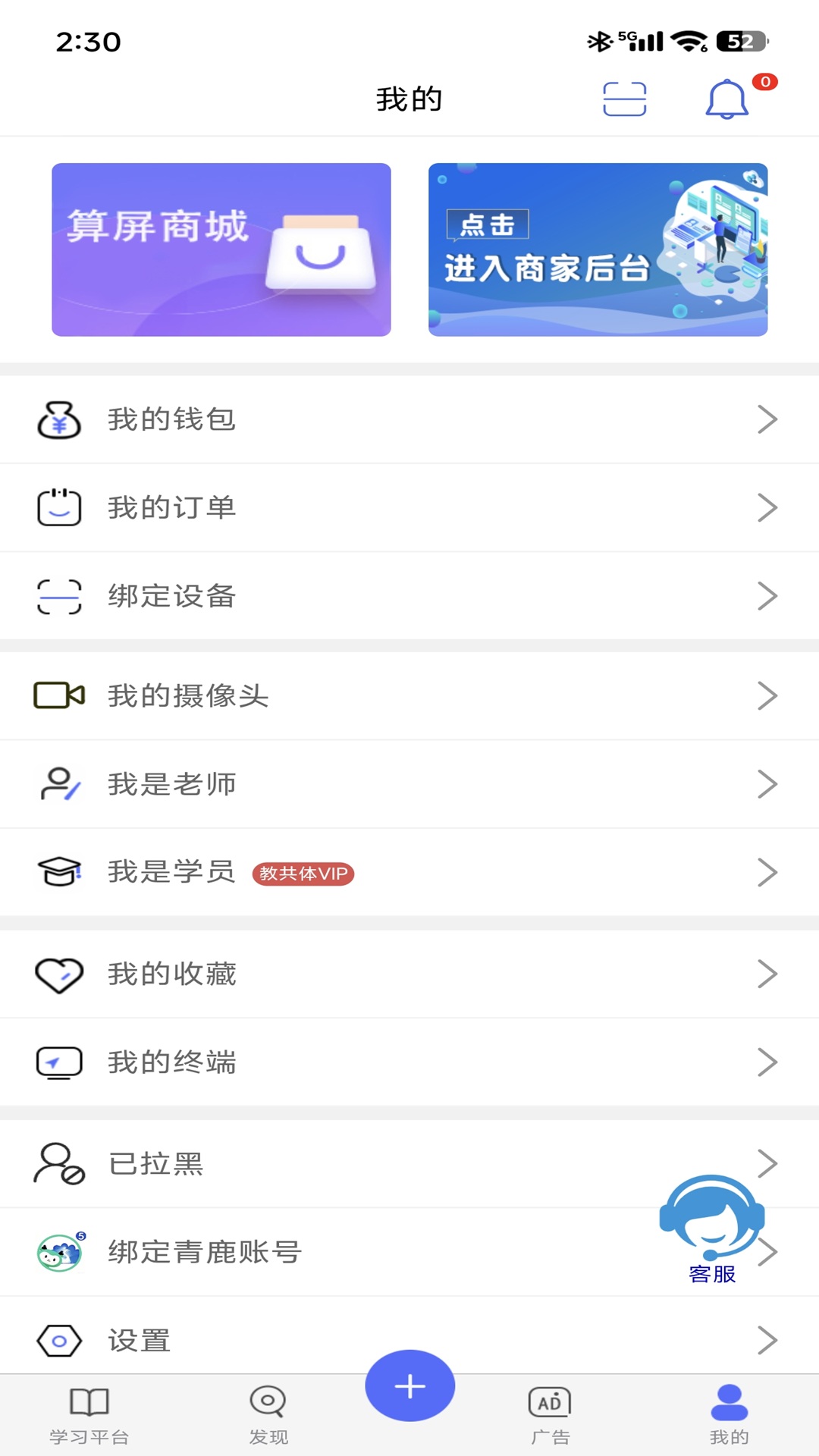Tap the blue plus button
This screenshot has width=819, height=1456.
click(409, 1385)
